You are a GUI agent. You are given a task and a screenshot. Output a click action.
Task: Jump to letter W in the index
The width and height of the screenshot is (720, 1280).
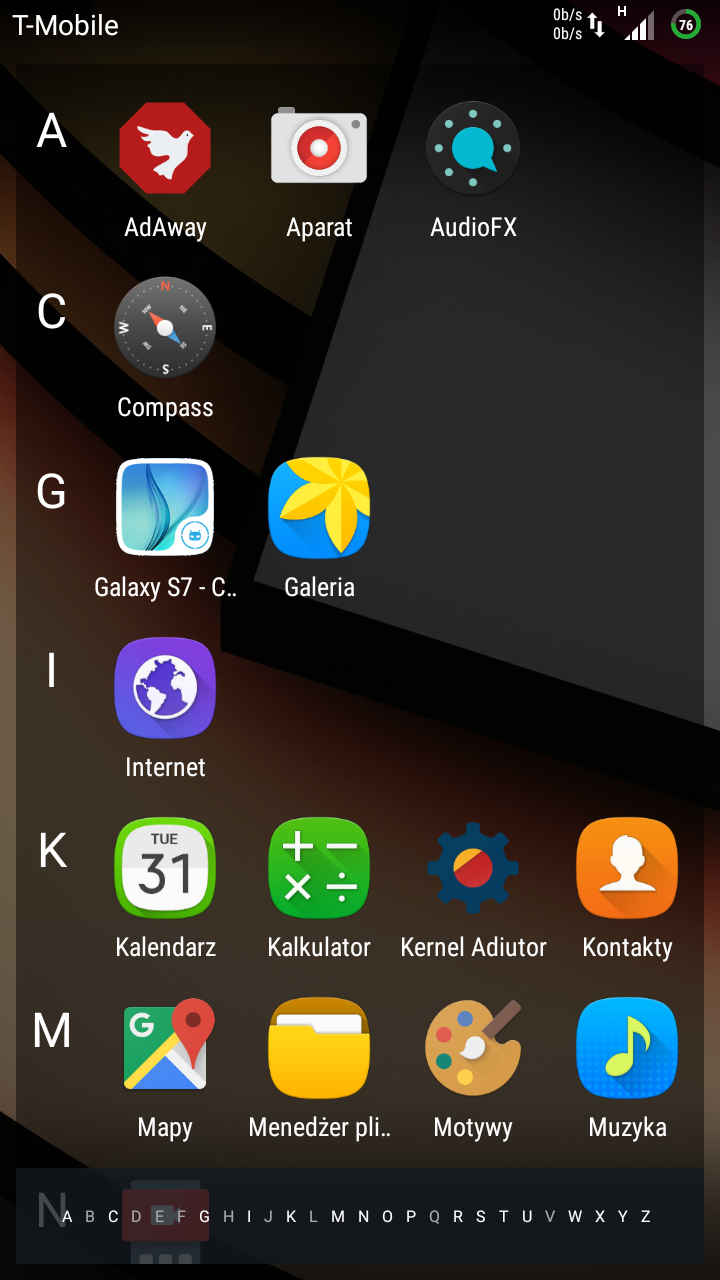(x=575, y=1216)
